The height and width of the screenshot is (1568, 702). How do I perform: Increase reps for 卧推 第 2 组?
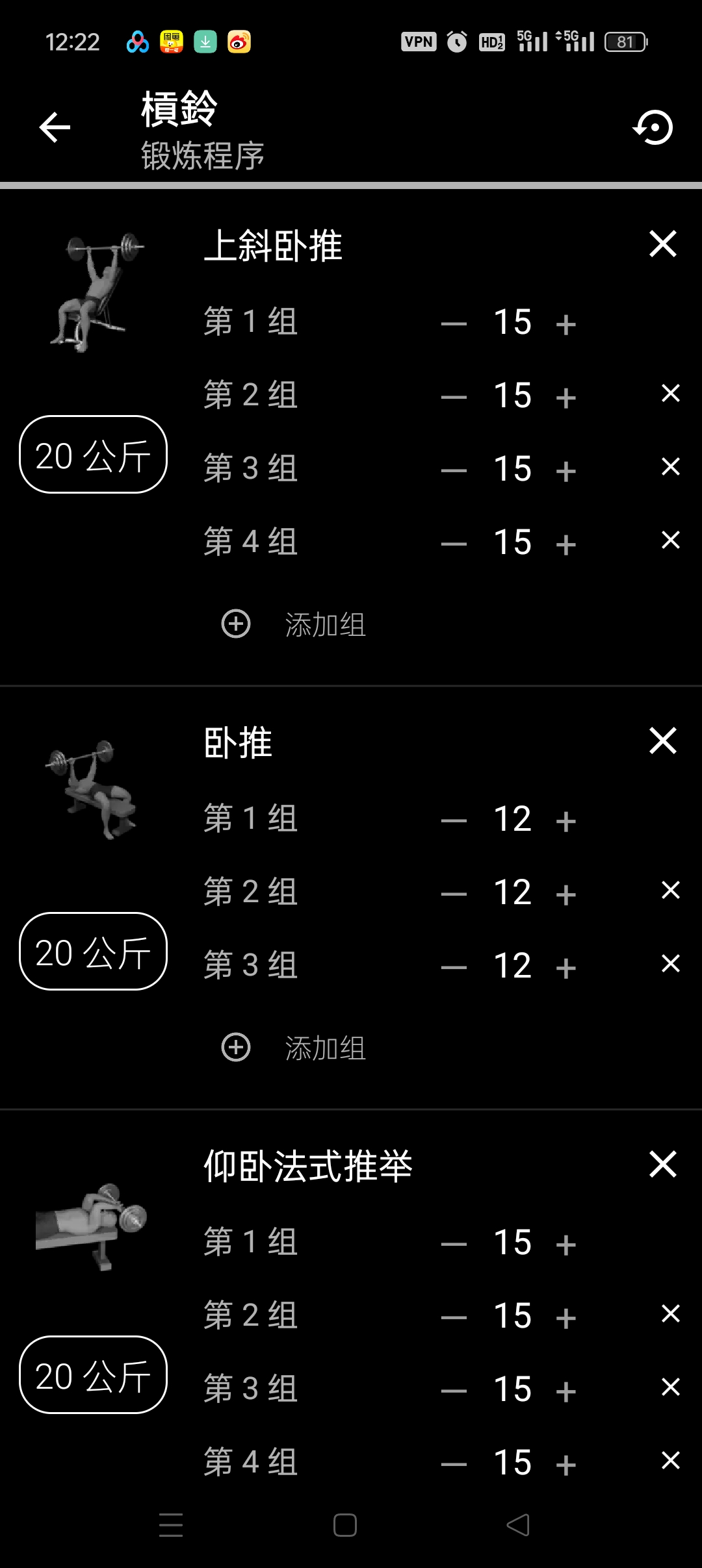coord(567,892)
